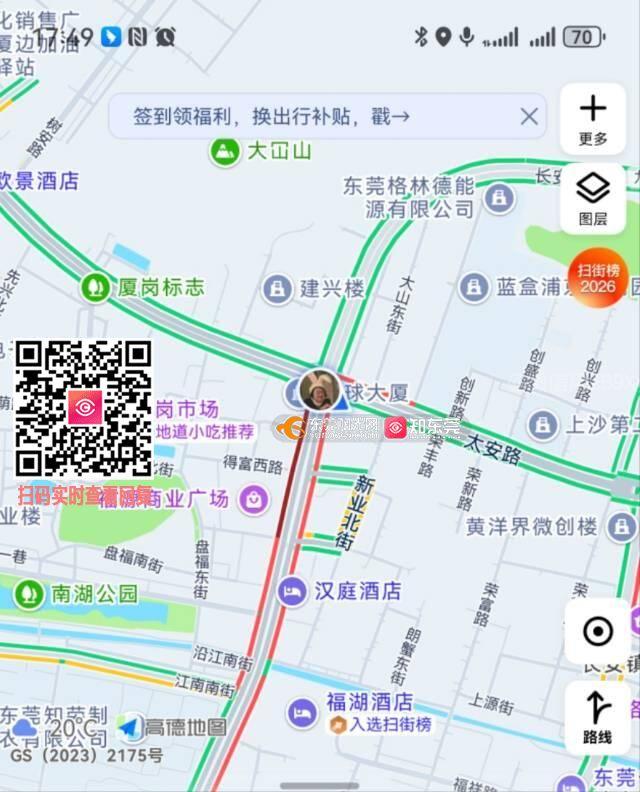Tap my location avatar on the map
The width and height of the screenshot is (640, 792).
tap(319, 389)
